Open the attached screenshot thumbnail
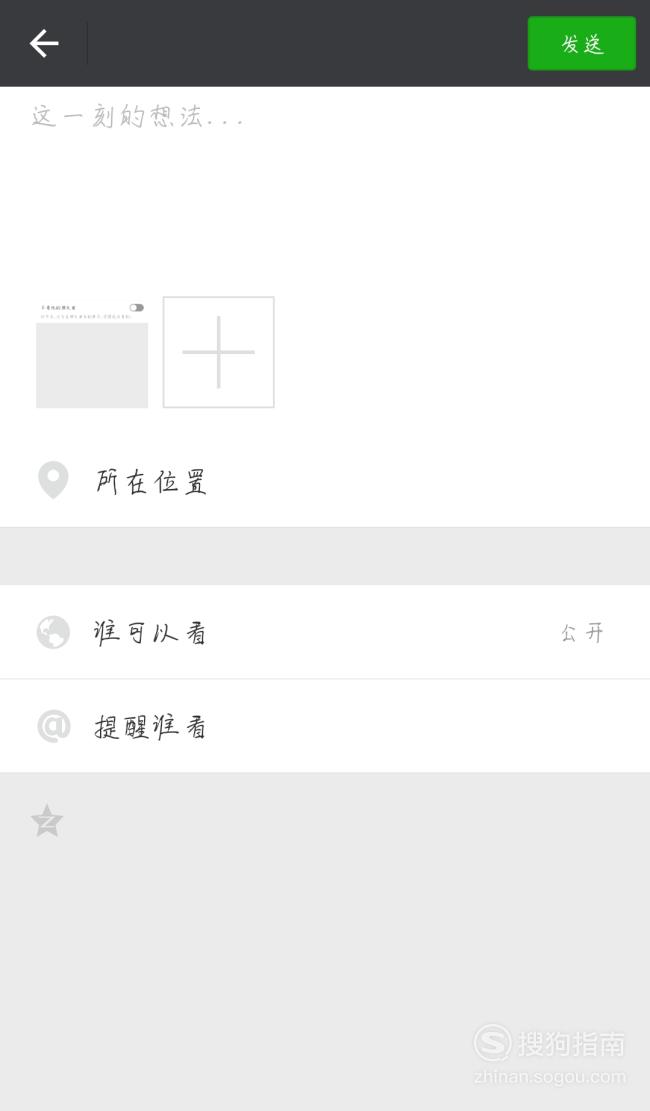Viewport: 650px width, 1111px height. pyautogui.click(x=92, y=352)
